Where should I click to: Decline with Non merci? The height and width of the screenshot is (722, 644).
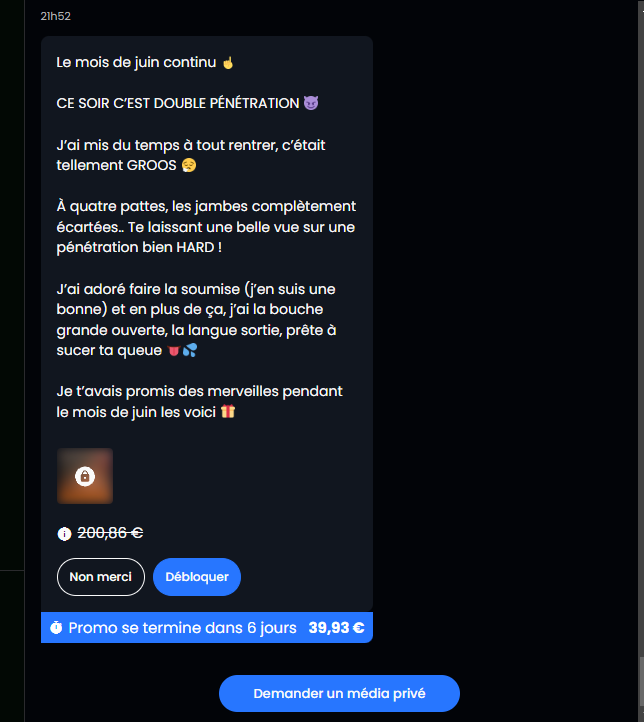[101, 577]
